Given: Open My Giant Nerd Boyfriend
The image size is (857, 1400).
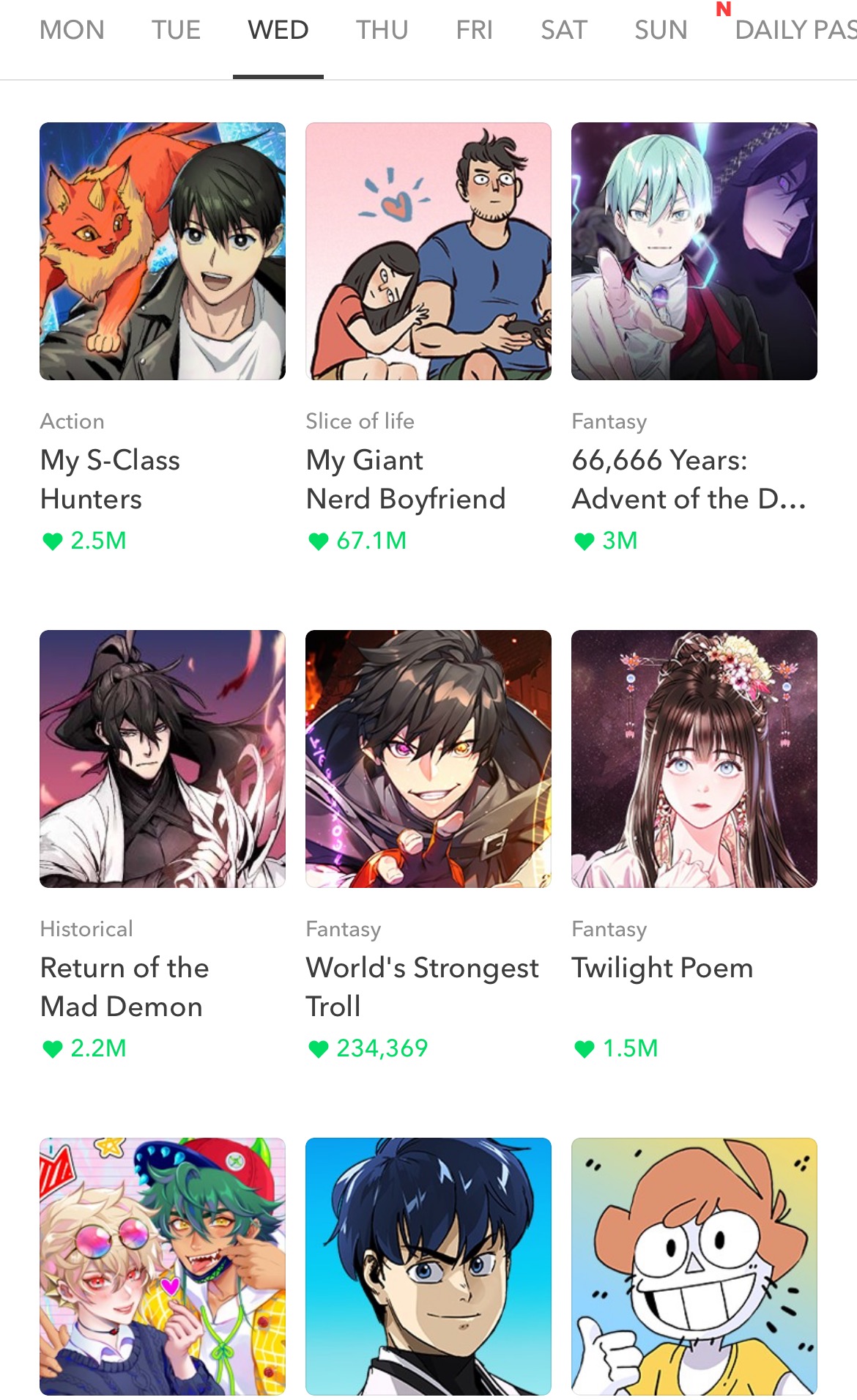Looking at the screenshot, I should click(428, 251).
